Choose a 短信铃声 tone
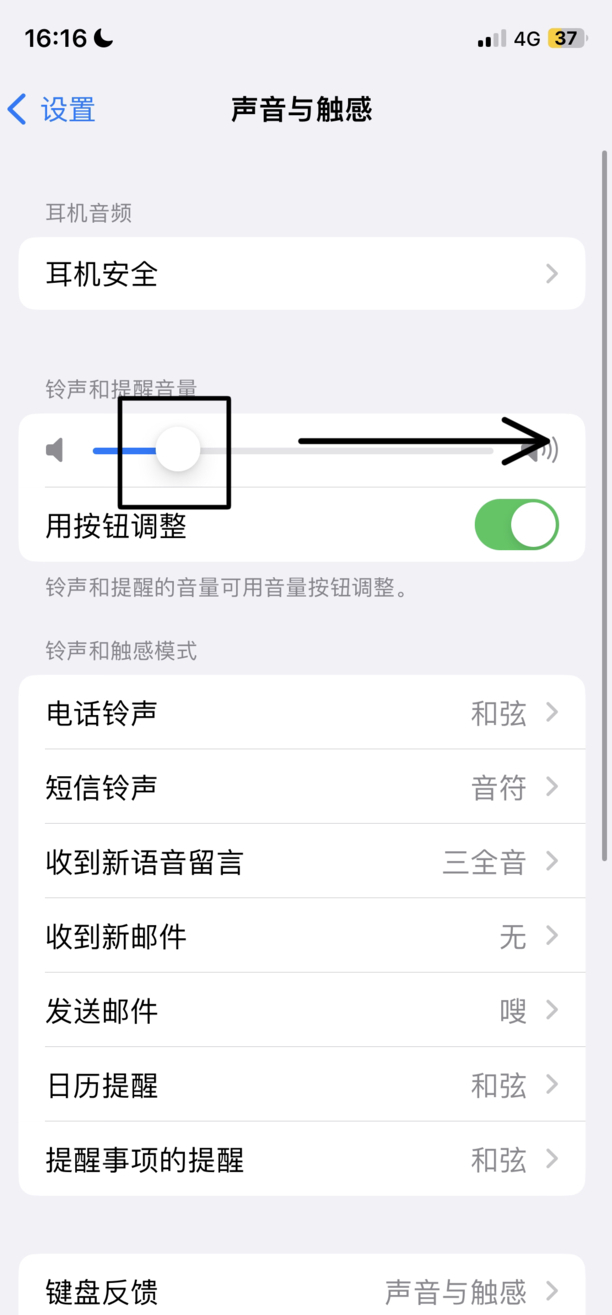Screen dimensions: 612x1315 [301, 788]
